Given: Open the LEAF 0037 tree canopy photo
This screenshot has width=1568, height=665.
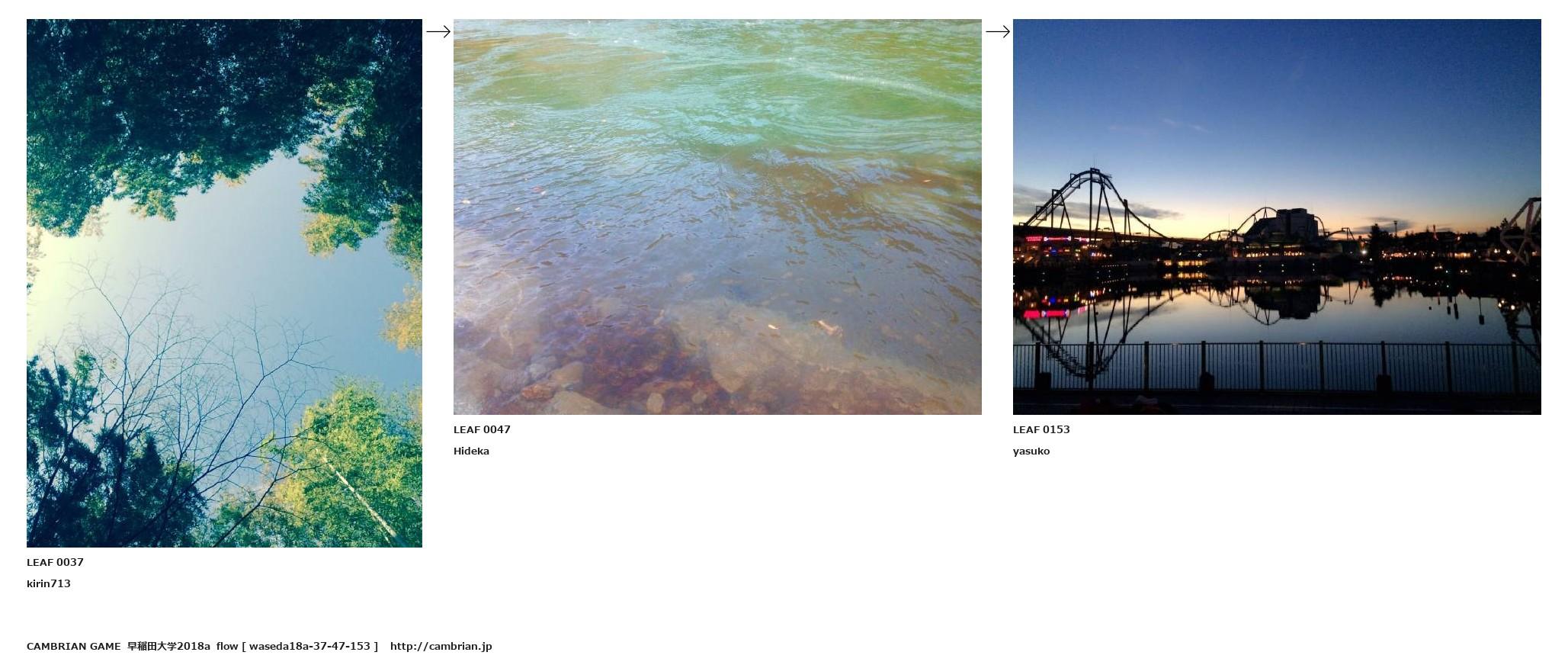Looking at the screenshot, I should click(x=224, y=283).
